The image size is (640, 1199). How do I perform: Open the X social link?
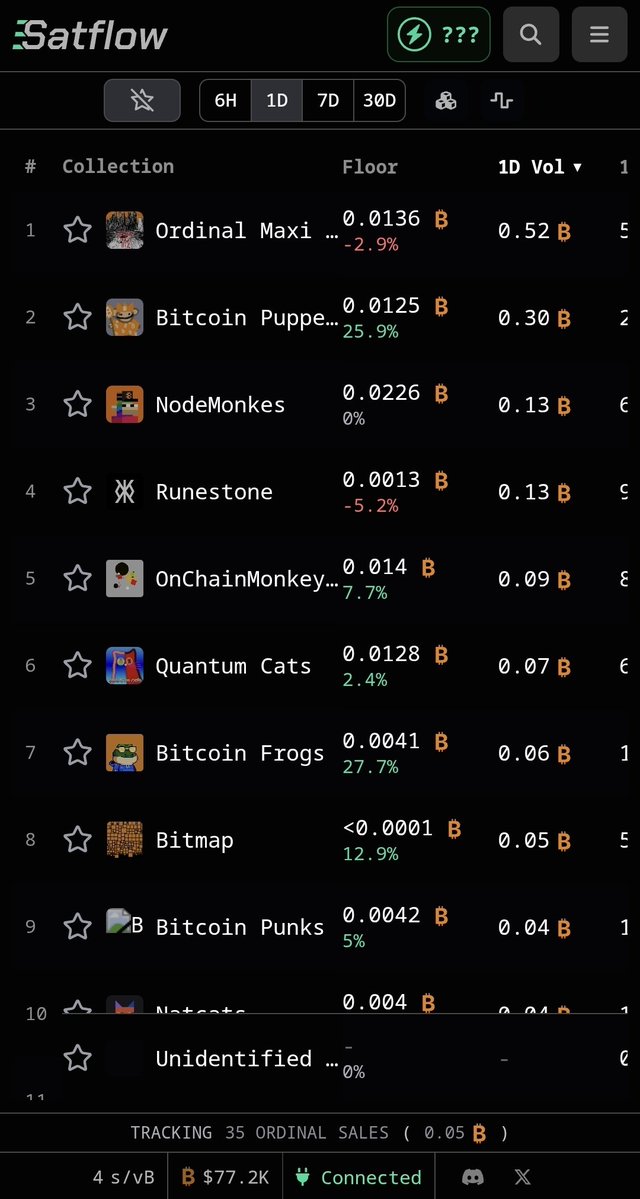(x=523, y=1177)
